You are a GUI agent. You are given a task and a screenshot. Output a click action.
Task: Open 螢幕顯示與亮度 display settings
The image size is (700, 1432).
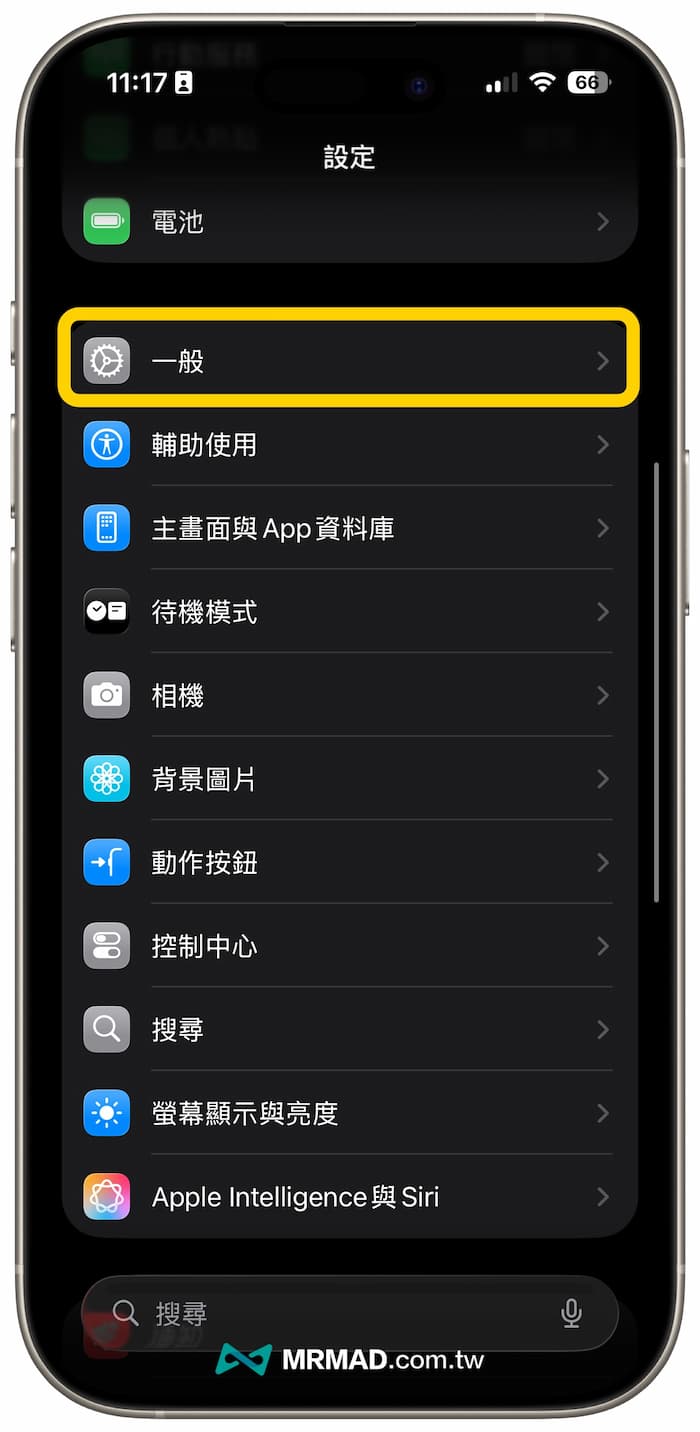point(348,1114)
